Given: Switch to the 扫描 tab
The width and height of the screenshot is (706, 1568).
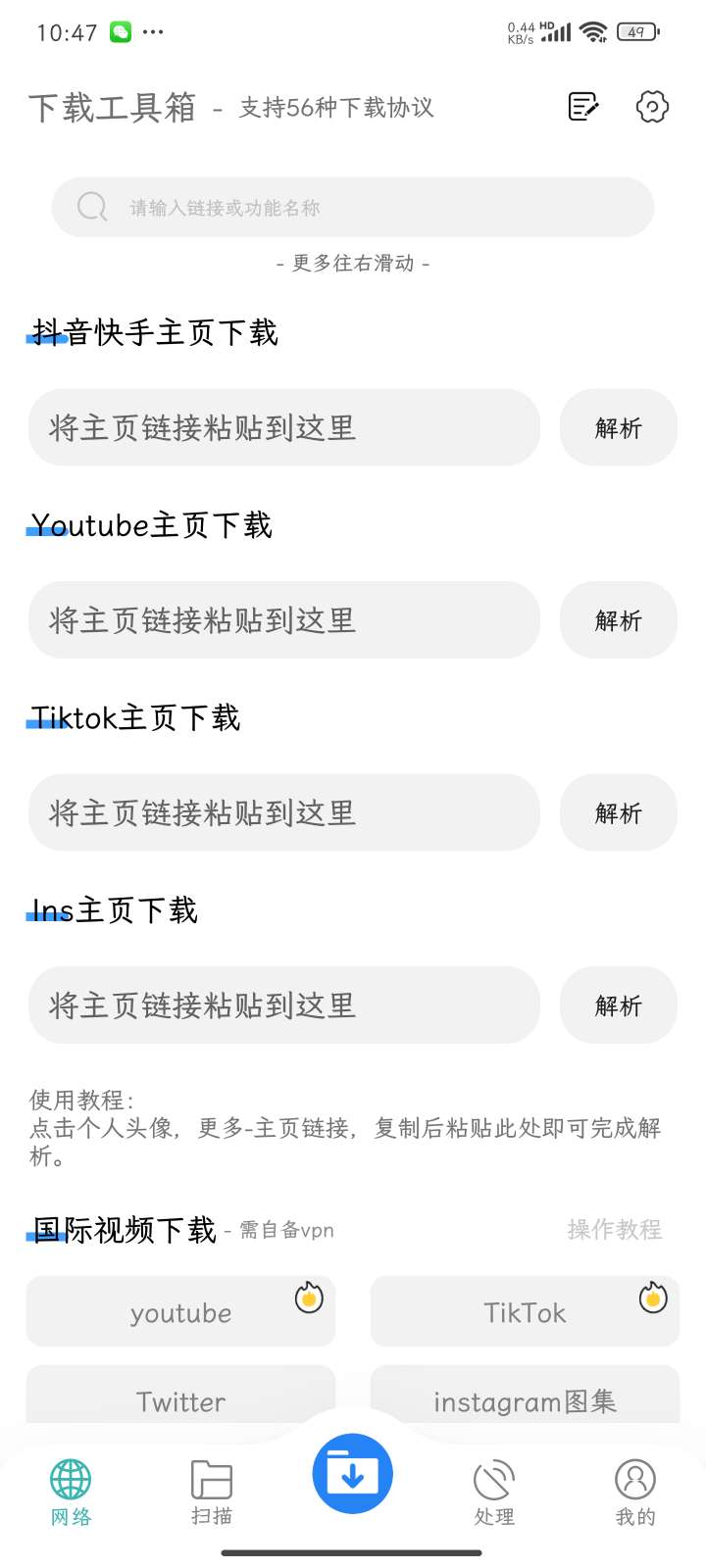Looking at the screenshot, I should pyautogui.click(x=212, y=1492).
